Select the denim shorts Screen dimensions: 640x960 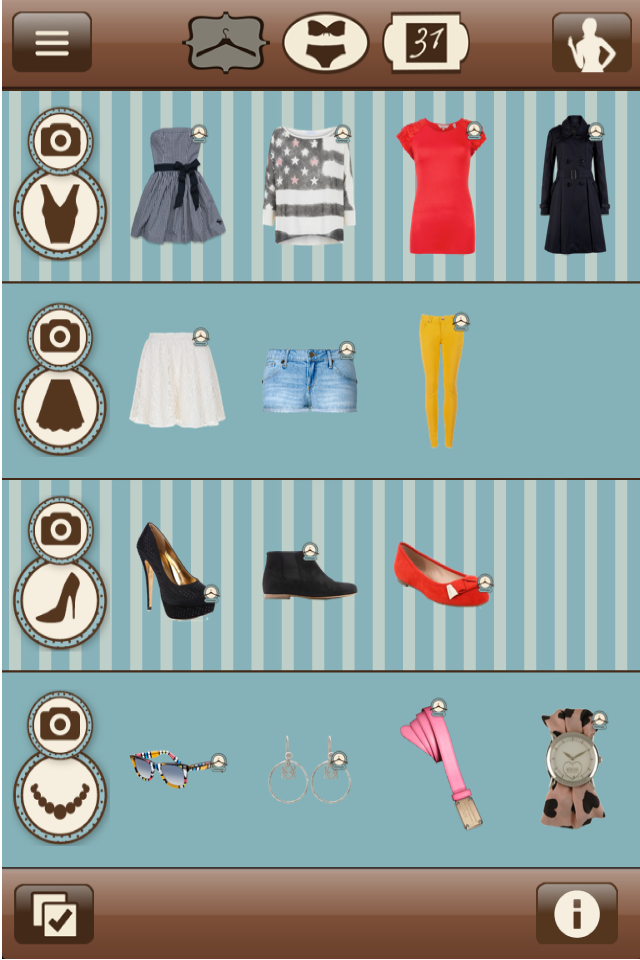[x=309, y=380]
